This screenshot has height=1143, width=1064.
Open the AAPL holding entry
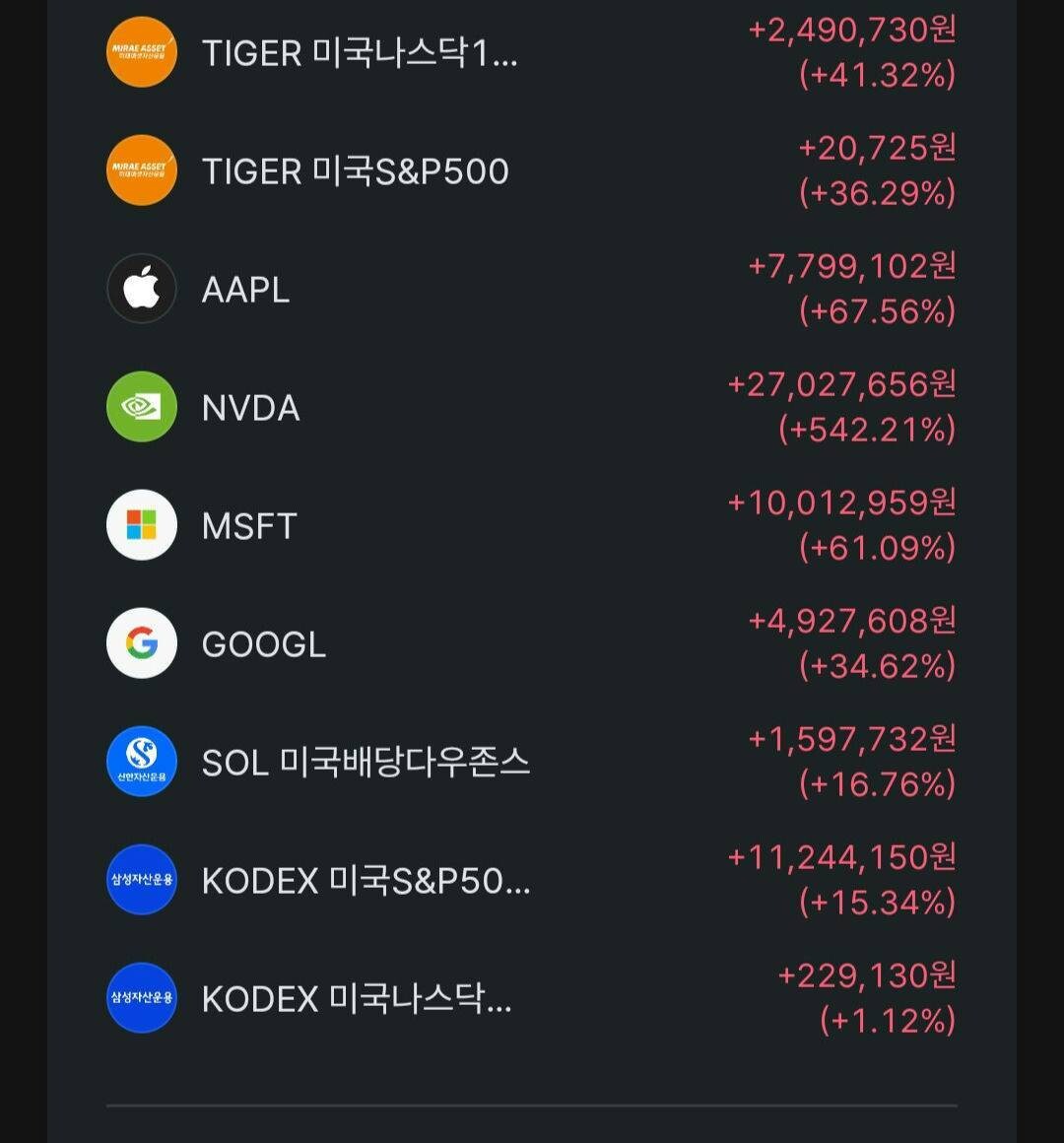pyautogui.click(x=244, y=288)
